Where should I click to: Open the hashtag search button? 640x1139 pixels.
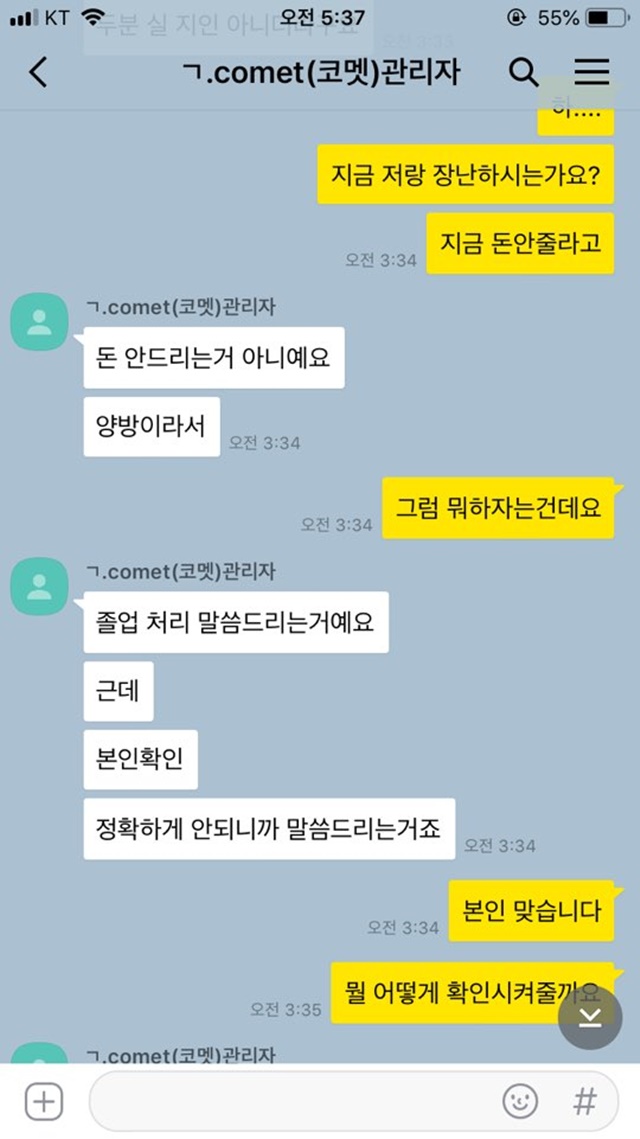pos(585,1101)
